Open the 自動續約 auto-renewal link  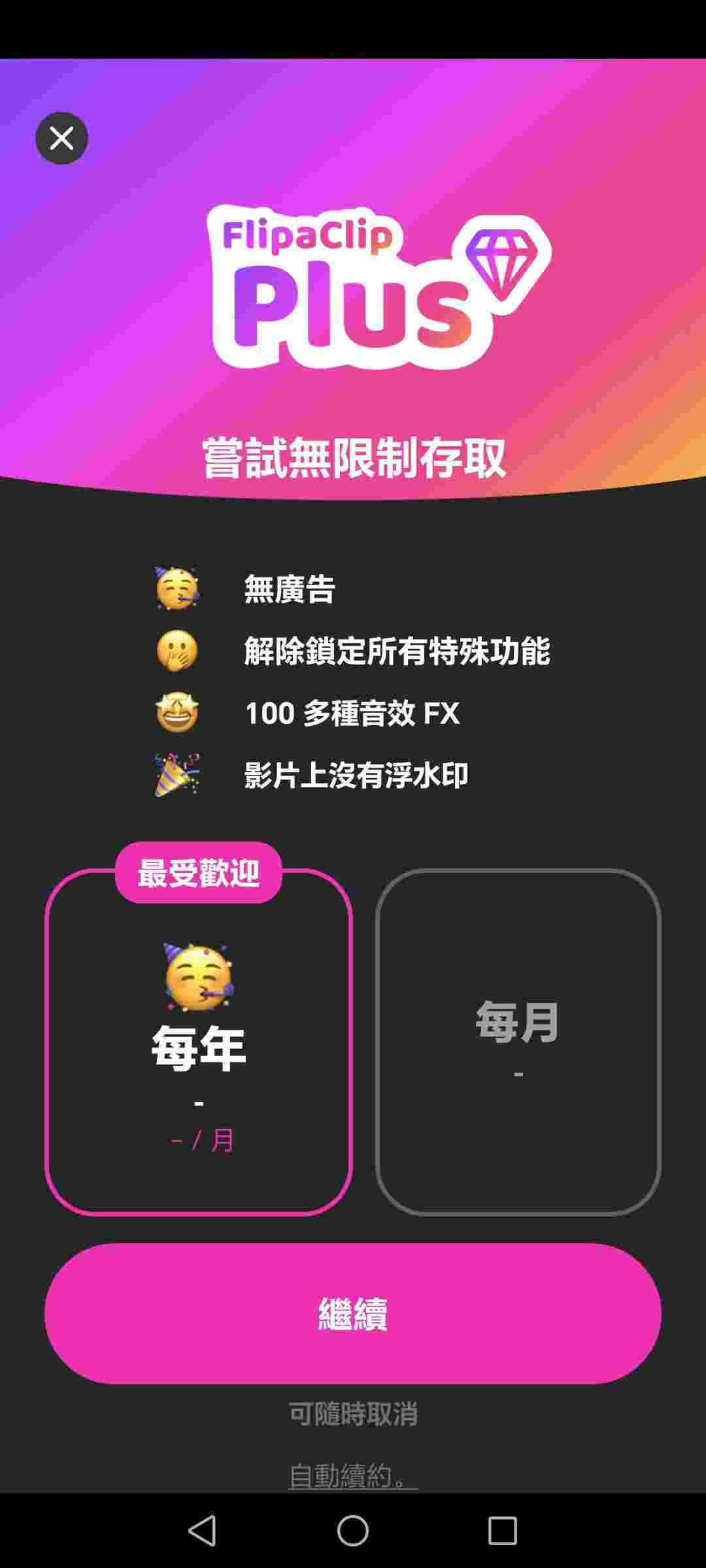352,1476
